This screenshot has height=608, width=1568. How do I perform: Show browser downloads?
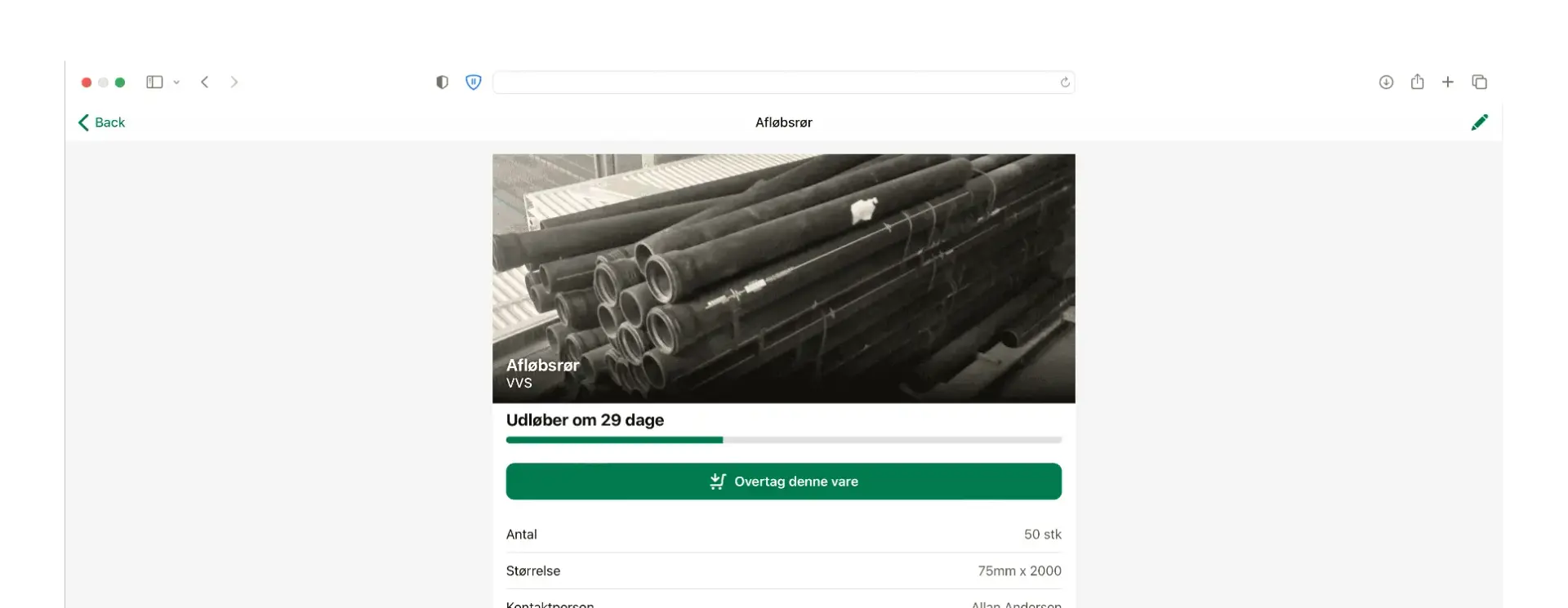click(x=1386, y=82)
